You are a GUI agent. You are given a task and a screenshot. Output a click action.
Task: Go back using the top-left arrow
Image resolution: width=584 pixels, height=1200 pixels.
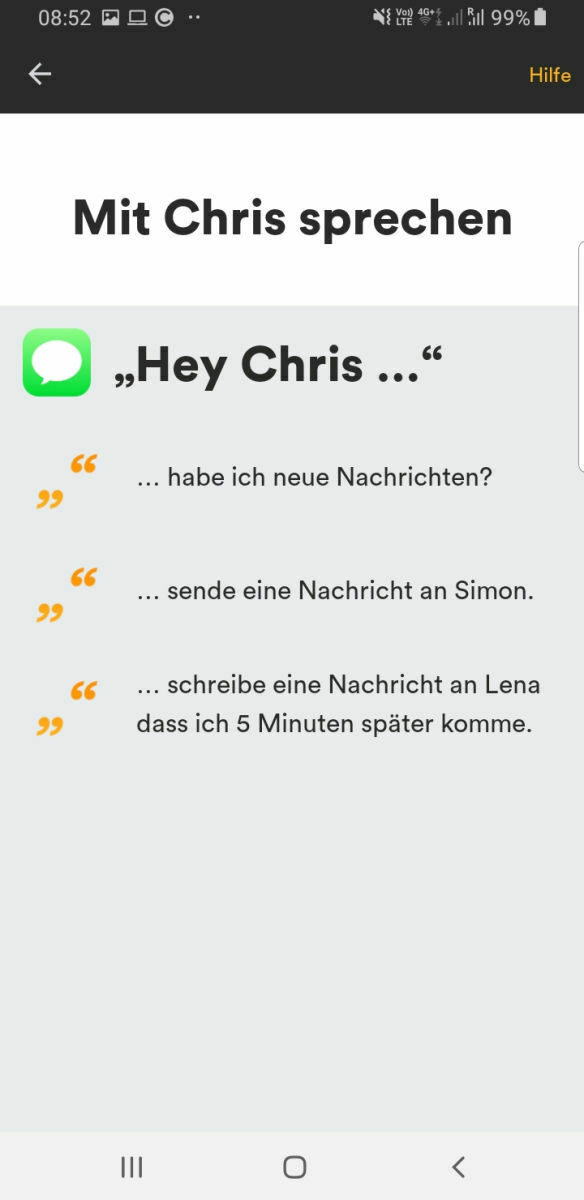pyautogui.click(x=39, y=74)
